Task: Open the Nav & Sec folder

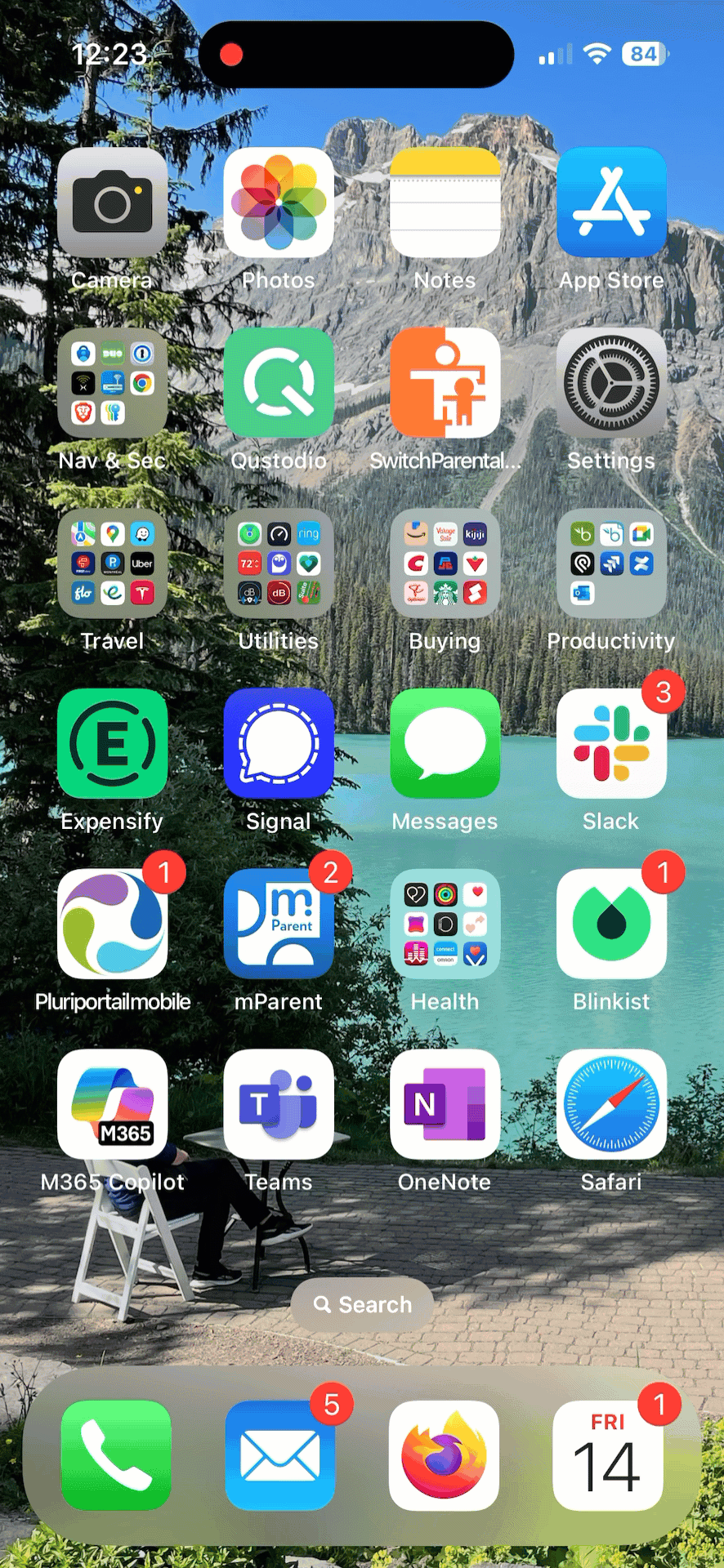Action: point(113,383)
